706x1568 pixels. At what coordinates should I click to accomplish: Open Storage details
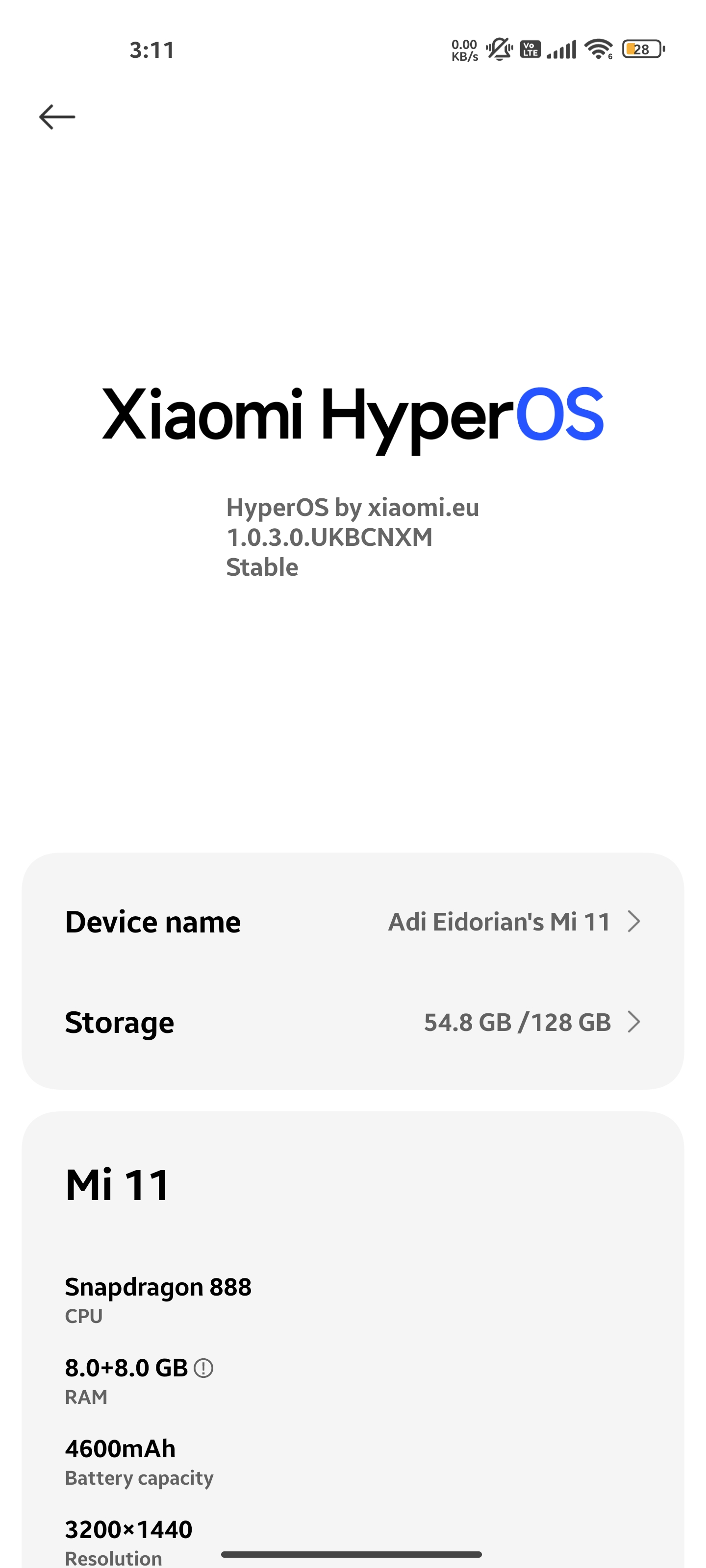353,1022
